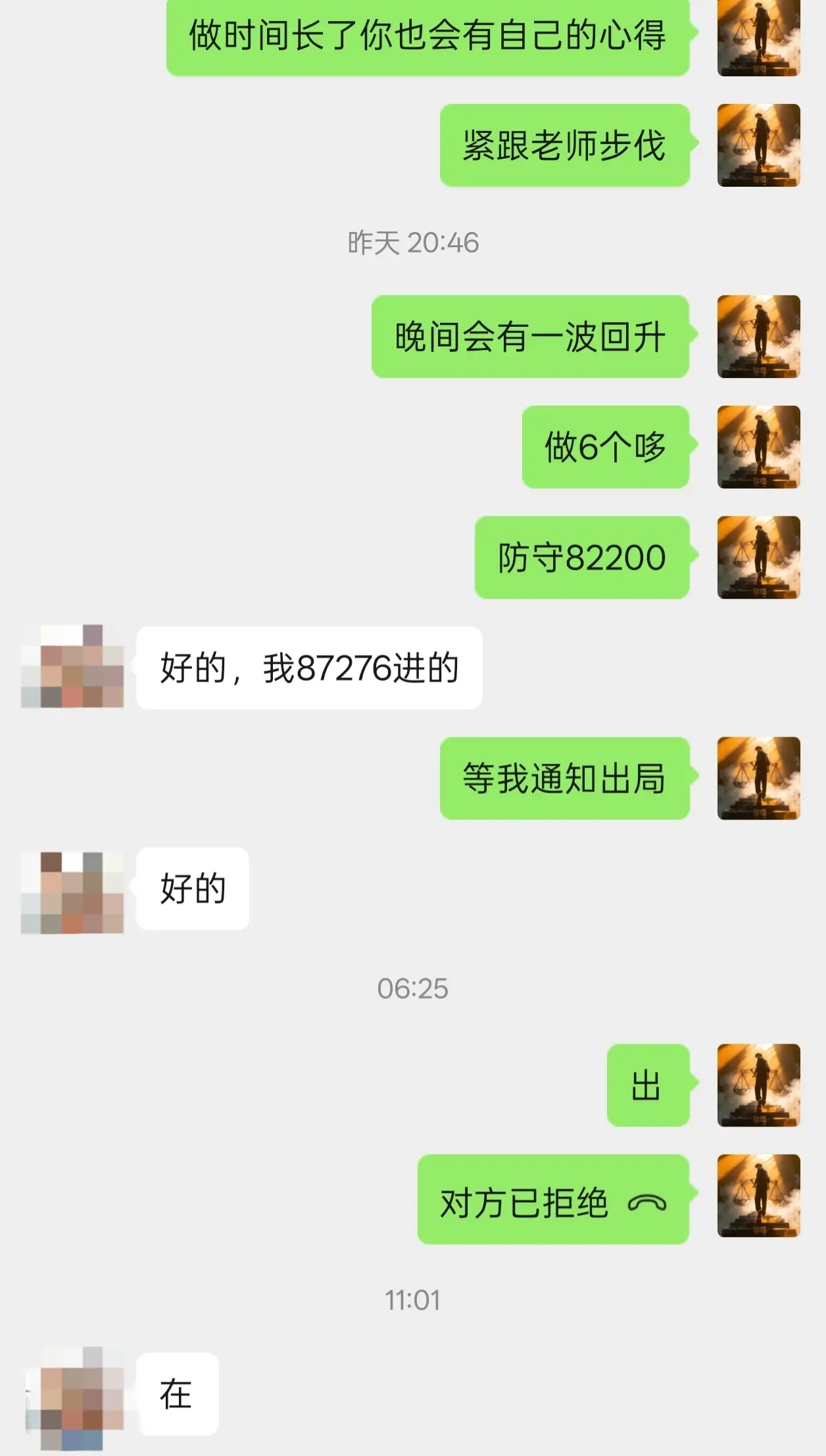The width and height of the screenshot is (826, 1456).
Task: Select the '防守82200' message bubble
Action: click(x=582, y=556)
